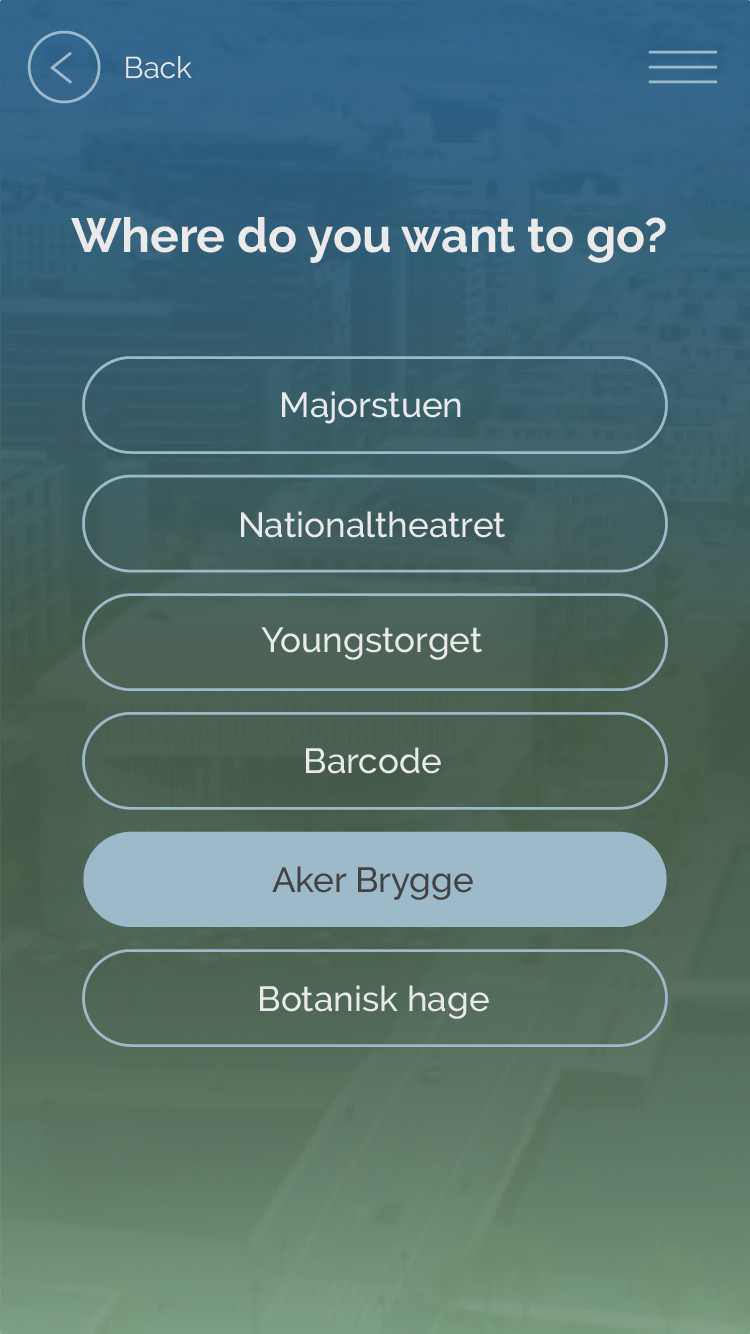Choose Nationaltheatret as destination

click(x=374, y=524)
